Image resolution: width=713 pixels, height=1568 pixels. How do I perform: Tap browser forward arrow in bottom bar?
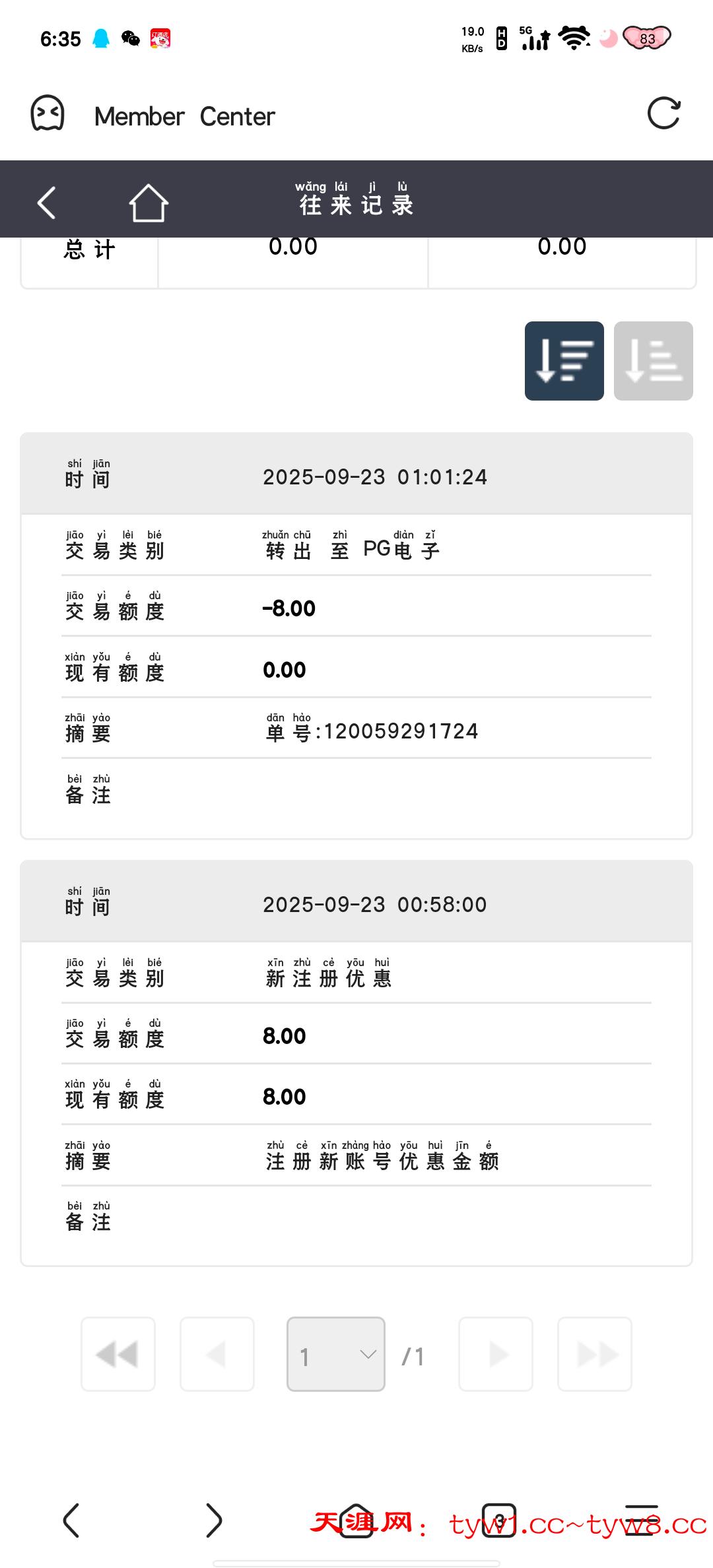tap(214, 1520)
